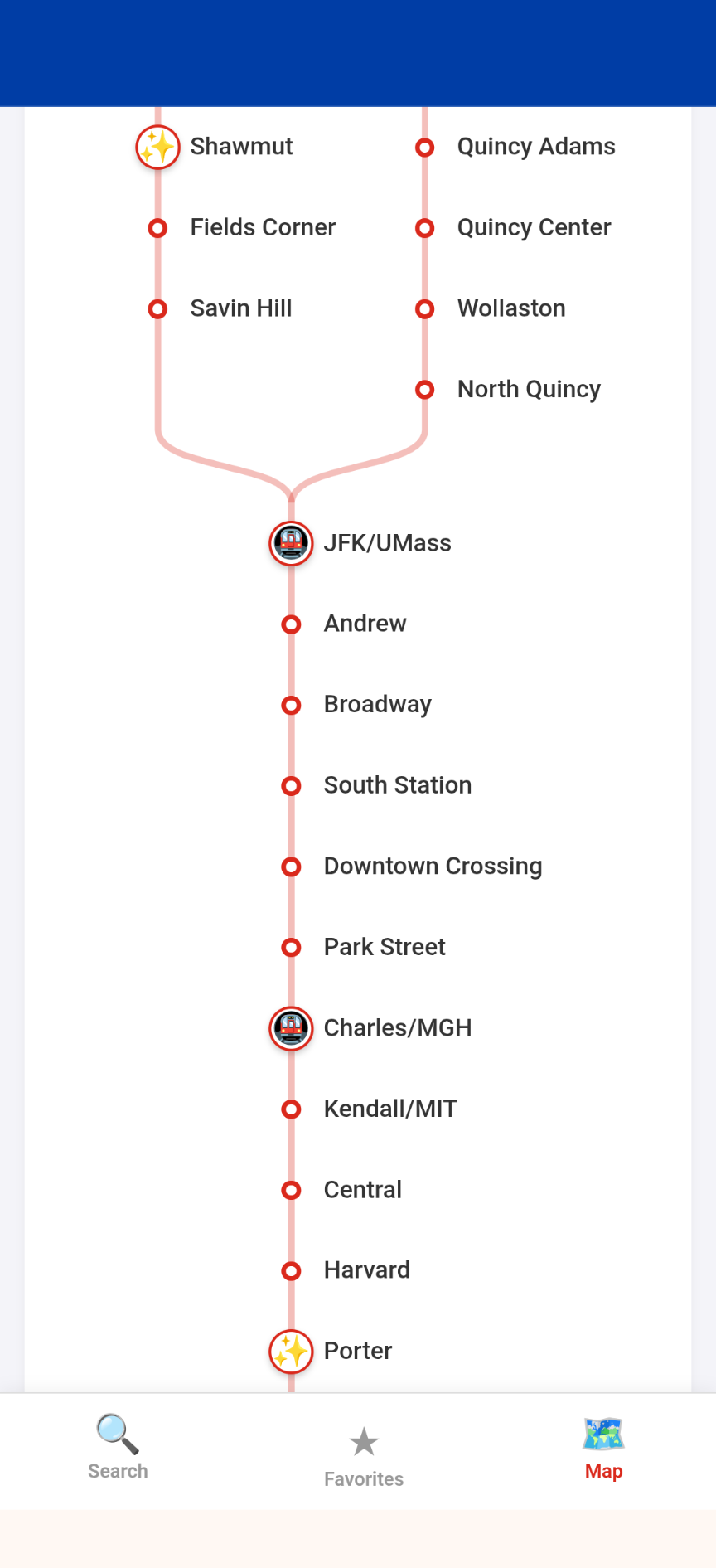Tap Quincy Adams station

[x=535, y=147]
